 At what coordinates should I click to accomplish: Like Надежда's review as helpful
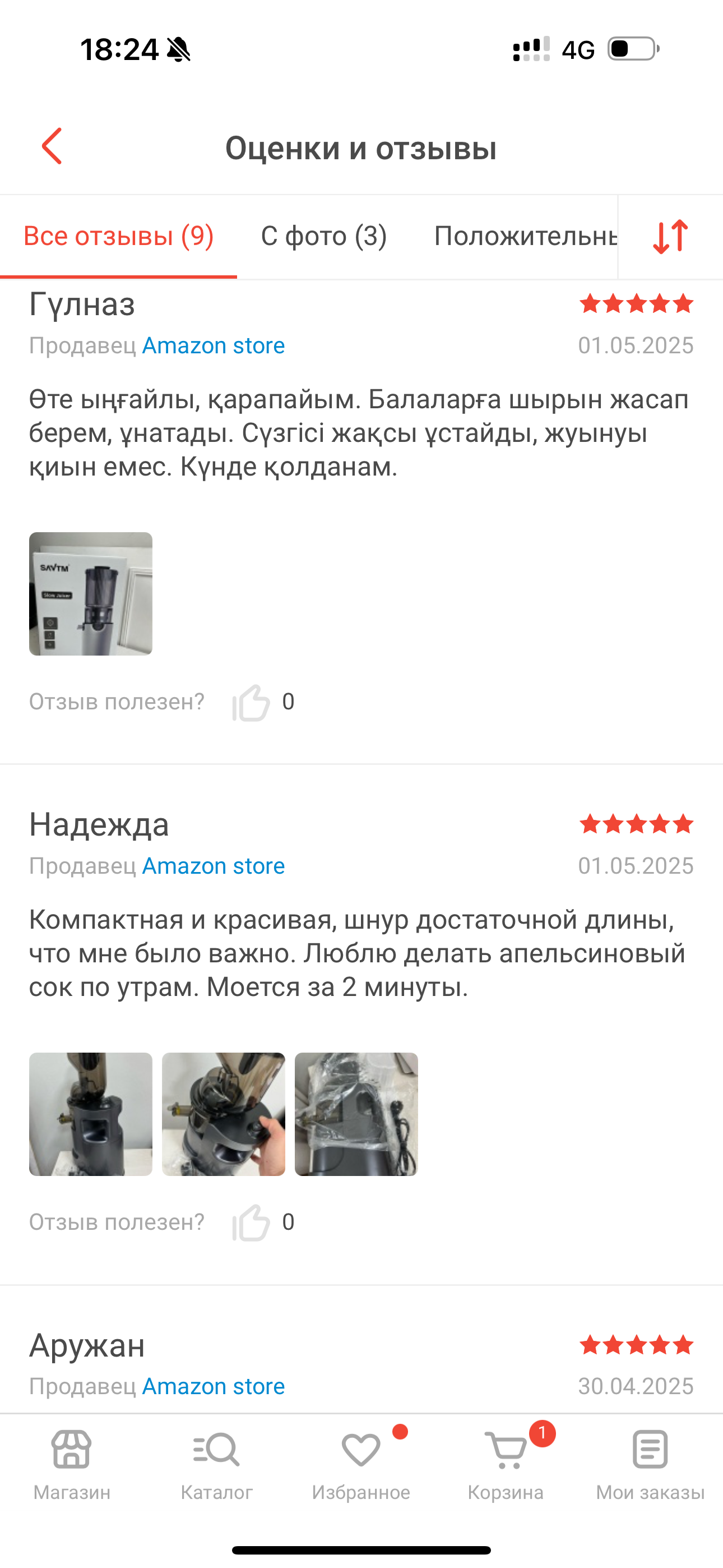tap(251, 1223)
